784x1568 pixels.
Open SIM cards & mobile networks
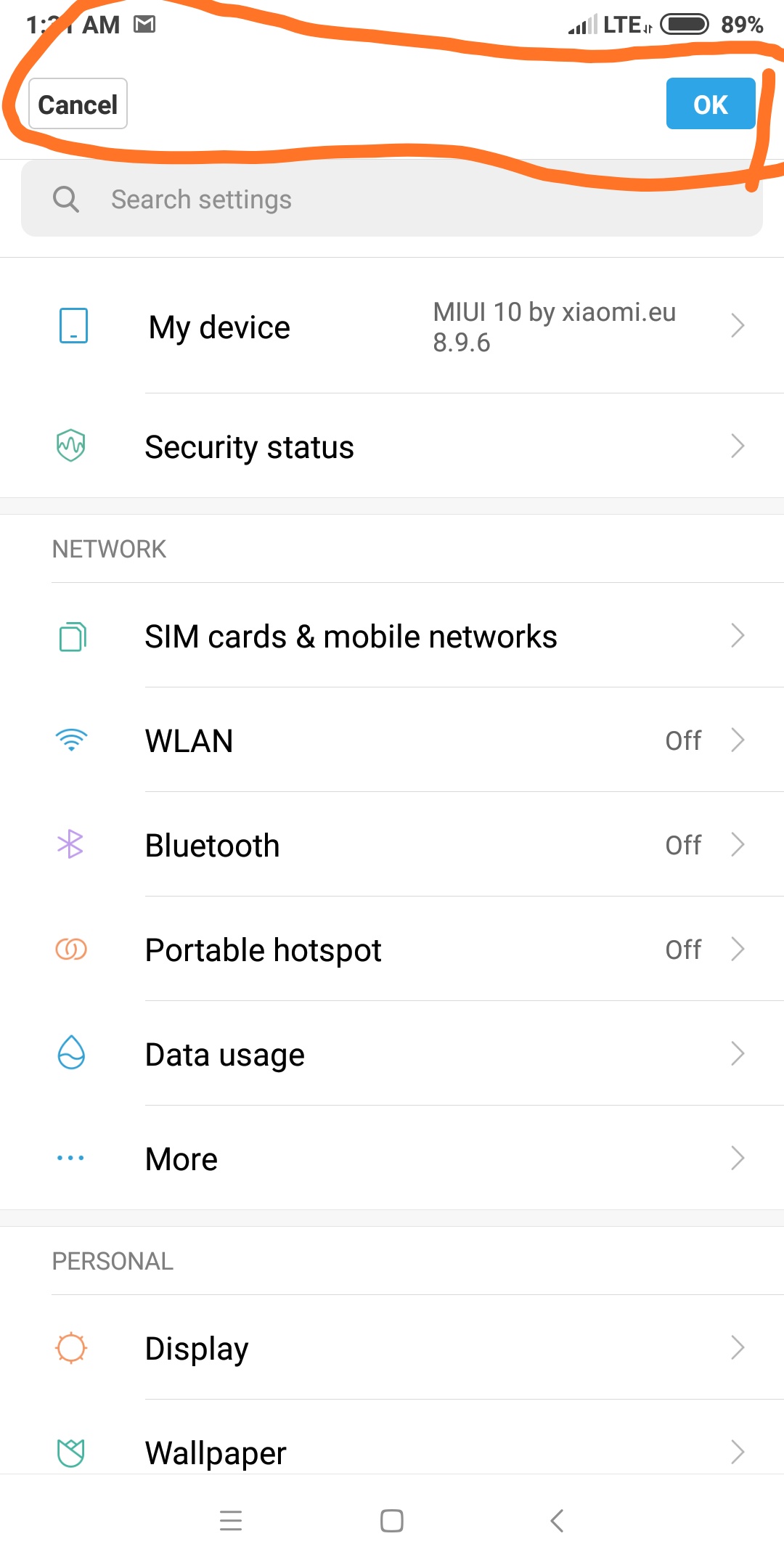(392, 636)
